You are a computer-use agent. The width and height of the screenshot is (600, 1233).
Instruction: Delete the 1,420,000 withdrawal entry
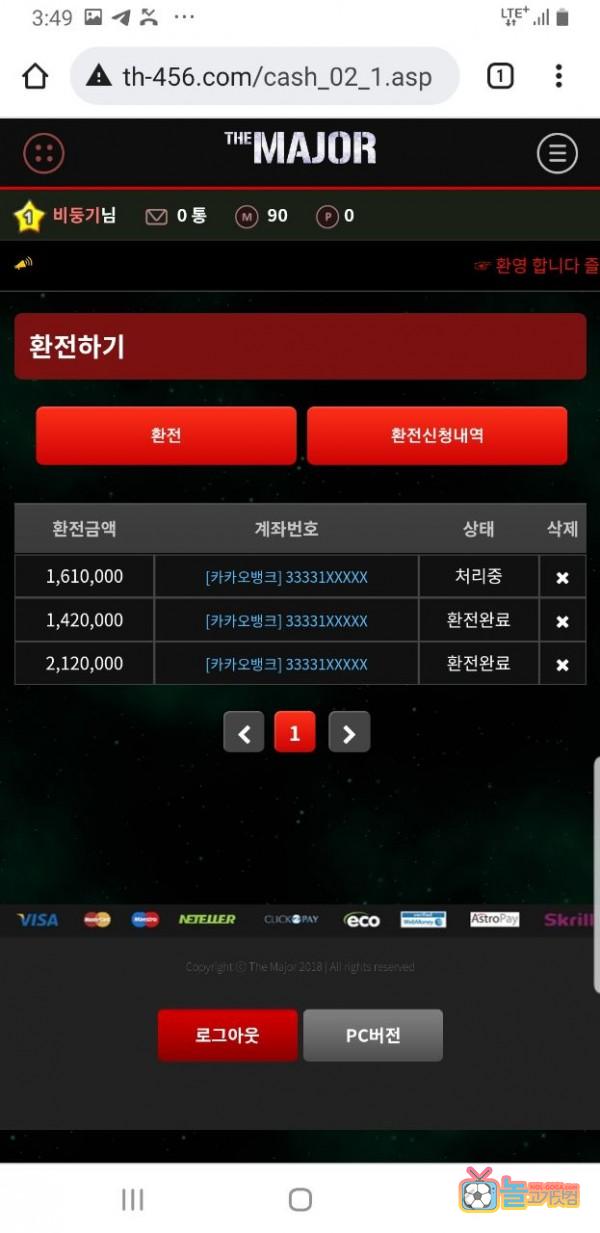coord(562,621)
